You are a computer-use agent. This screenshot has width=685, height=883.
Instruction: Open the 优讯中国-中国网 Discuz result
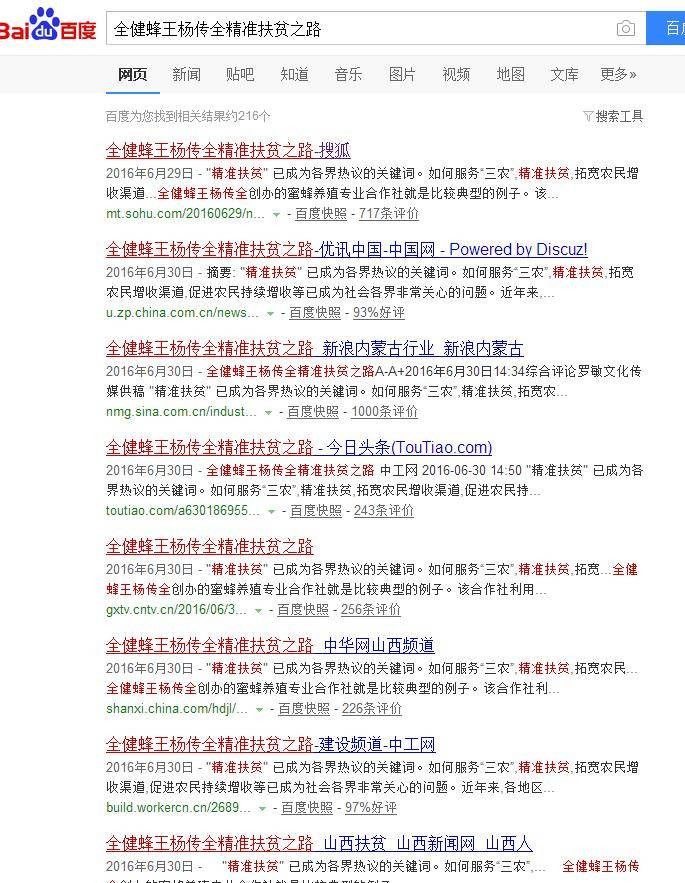click(346, 249)
